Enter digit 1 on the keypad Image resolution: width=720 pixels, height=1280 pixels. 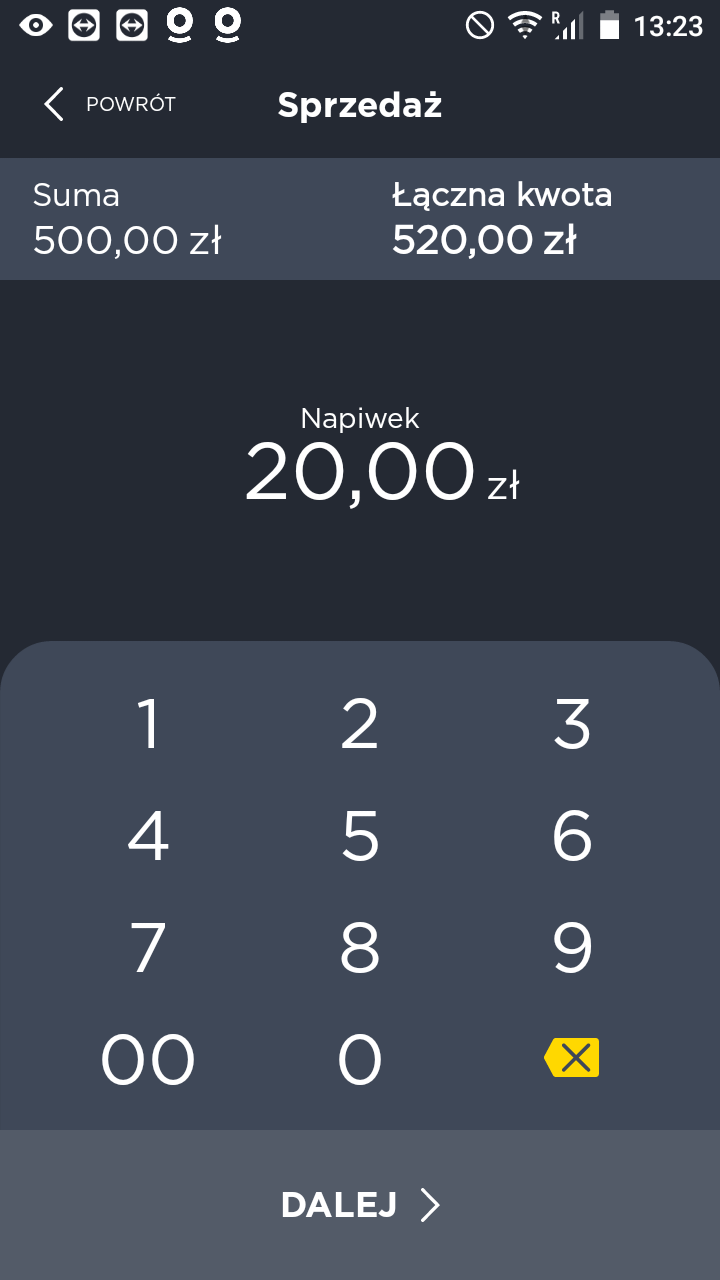pyautogui.click(x=148, y=724)
